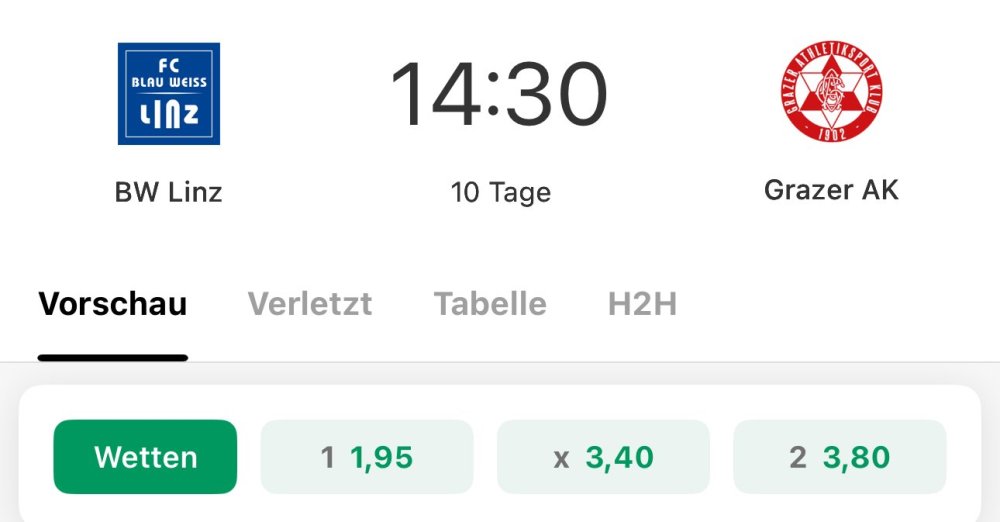Select away win odds 3,80
This screenshot has width=1000, height=522.
point(839,457)
